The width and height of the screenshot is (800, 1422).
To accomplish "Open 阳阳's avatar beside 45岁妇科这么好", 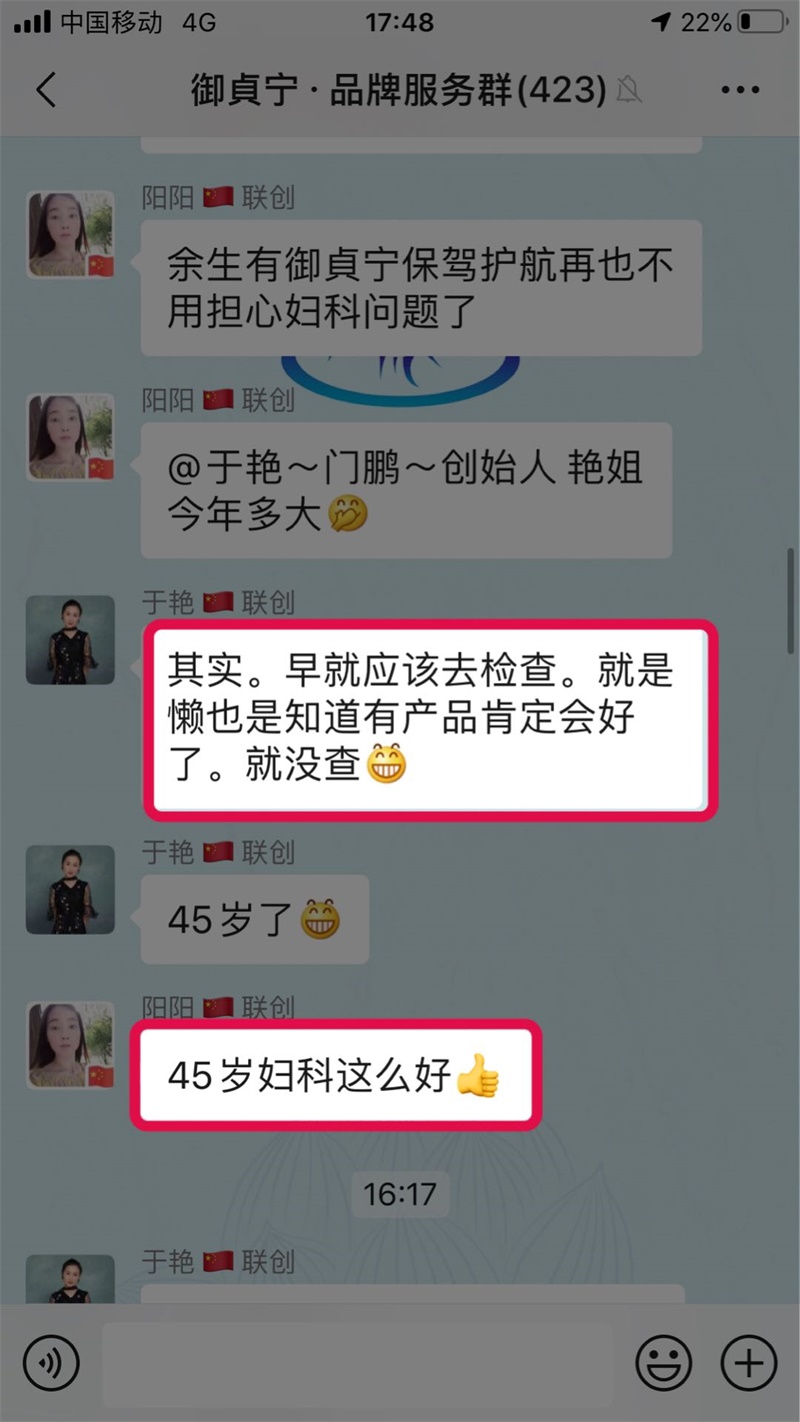I will (70, 1045).
